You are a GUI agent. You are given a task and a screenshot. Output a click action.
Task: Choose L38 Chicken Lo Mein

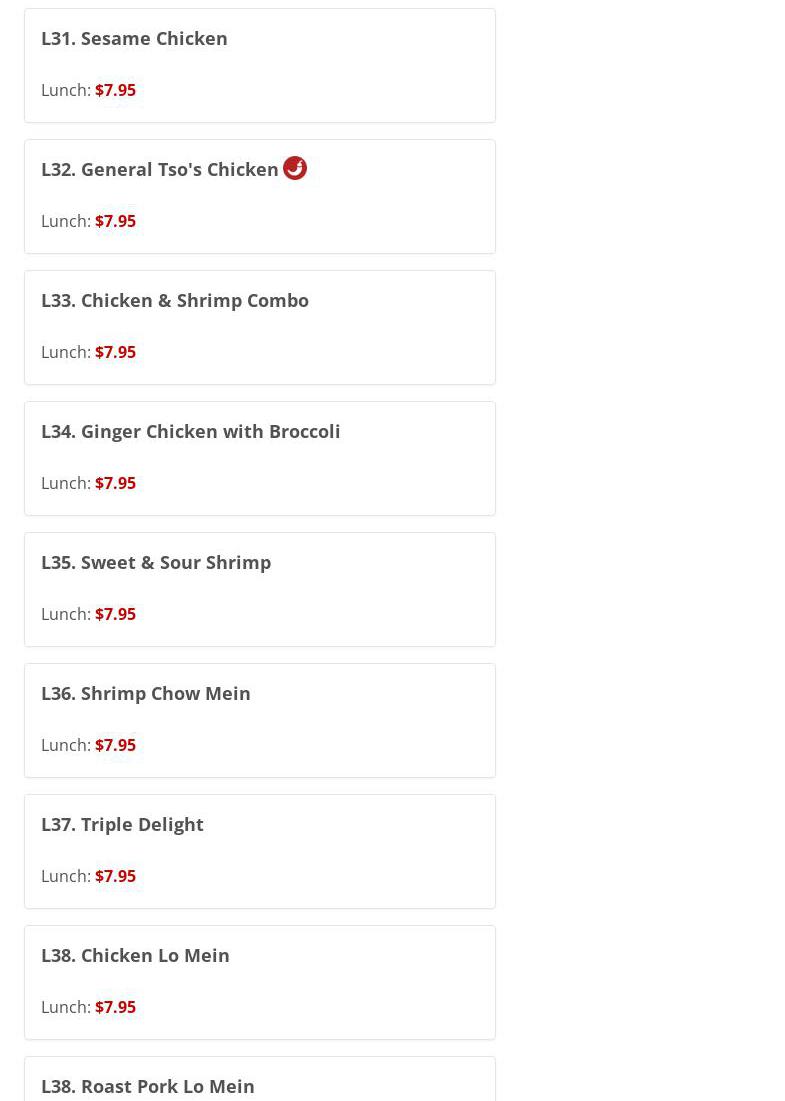click(x=260, y=982)
